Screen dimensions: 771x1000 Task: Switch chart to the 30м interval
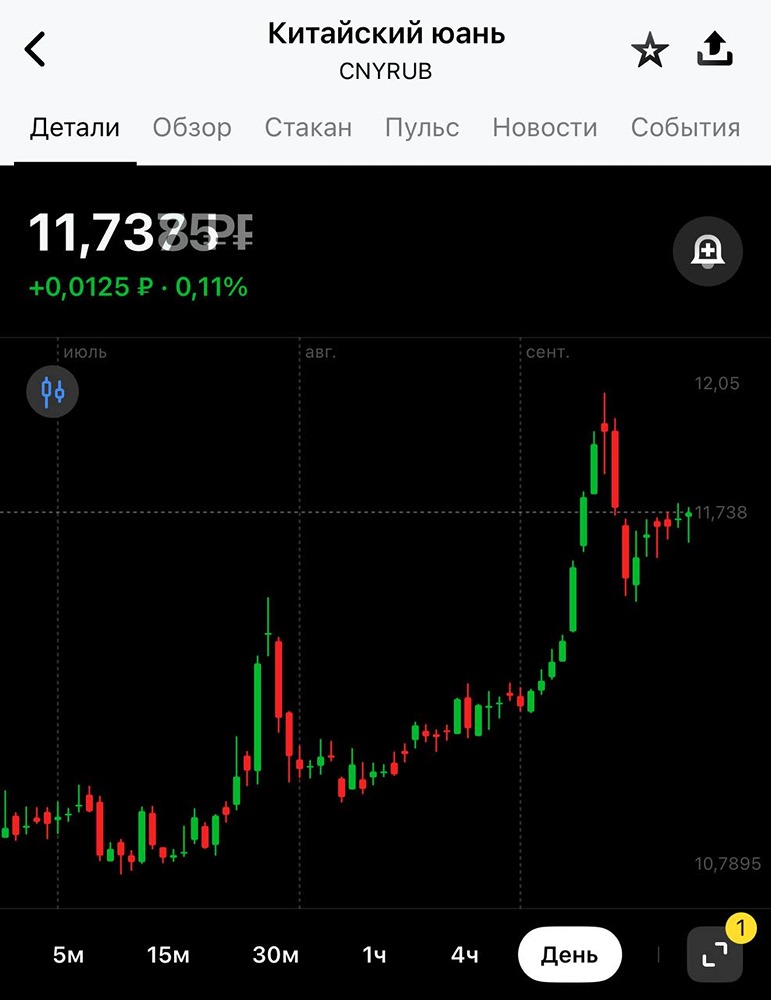tap(275, 955)
